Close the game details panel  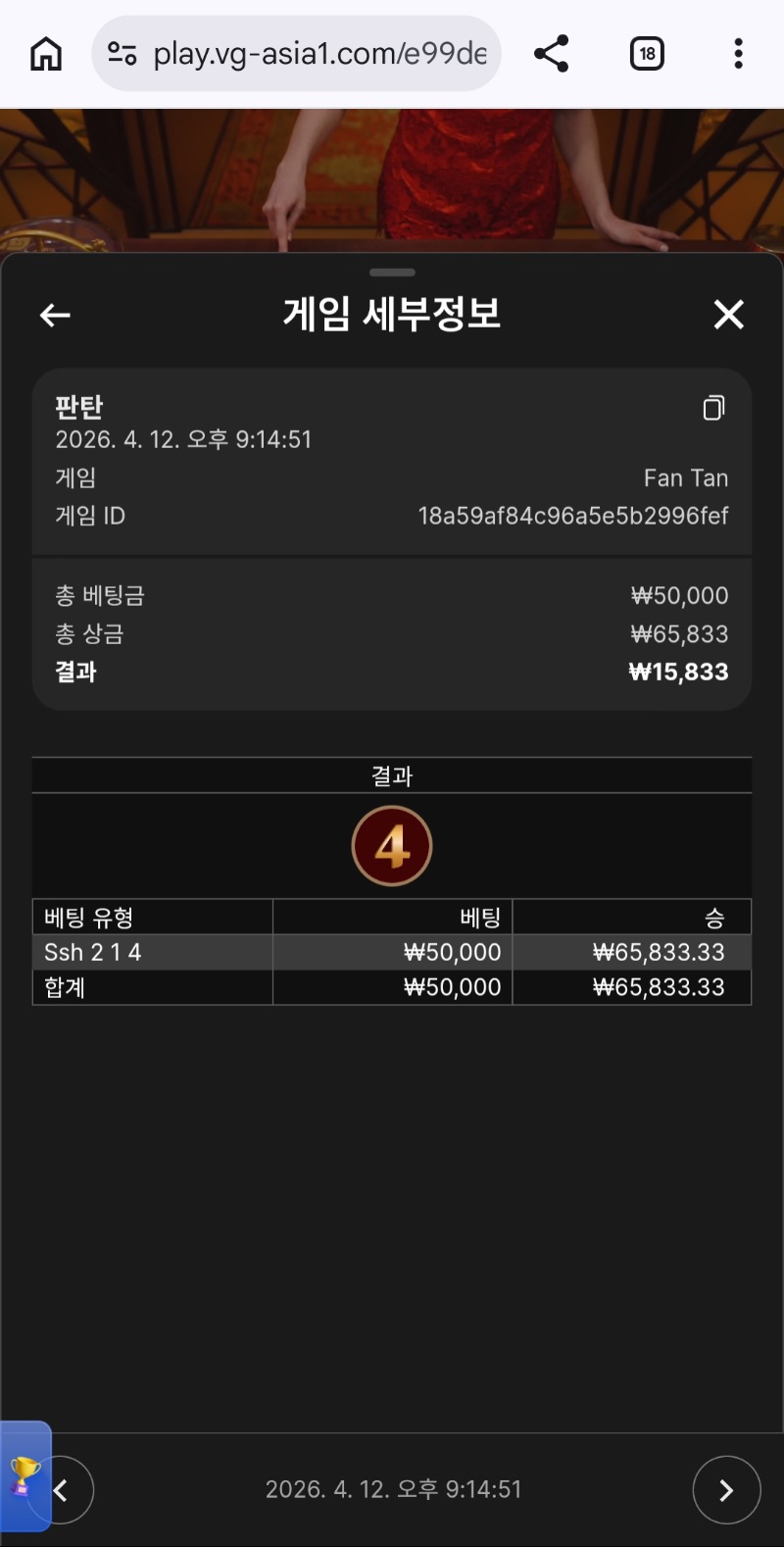pyautogui.click(x=728, y=315)
